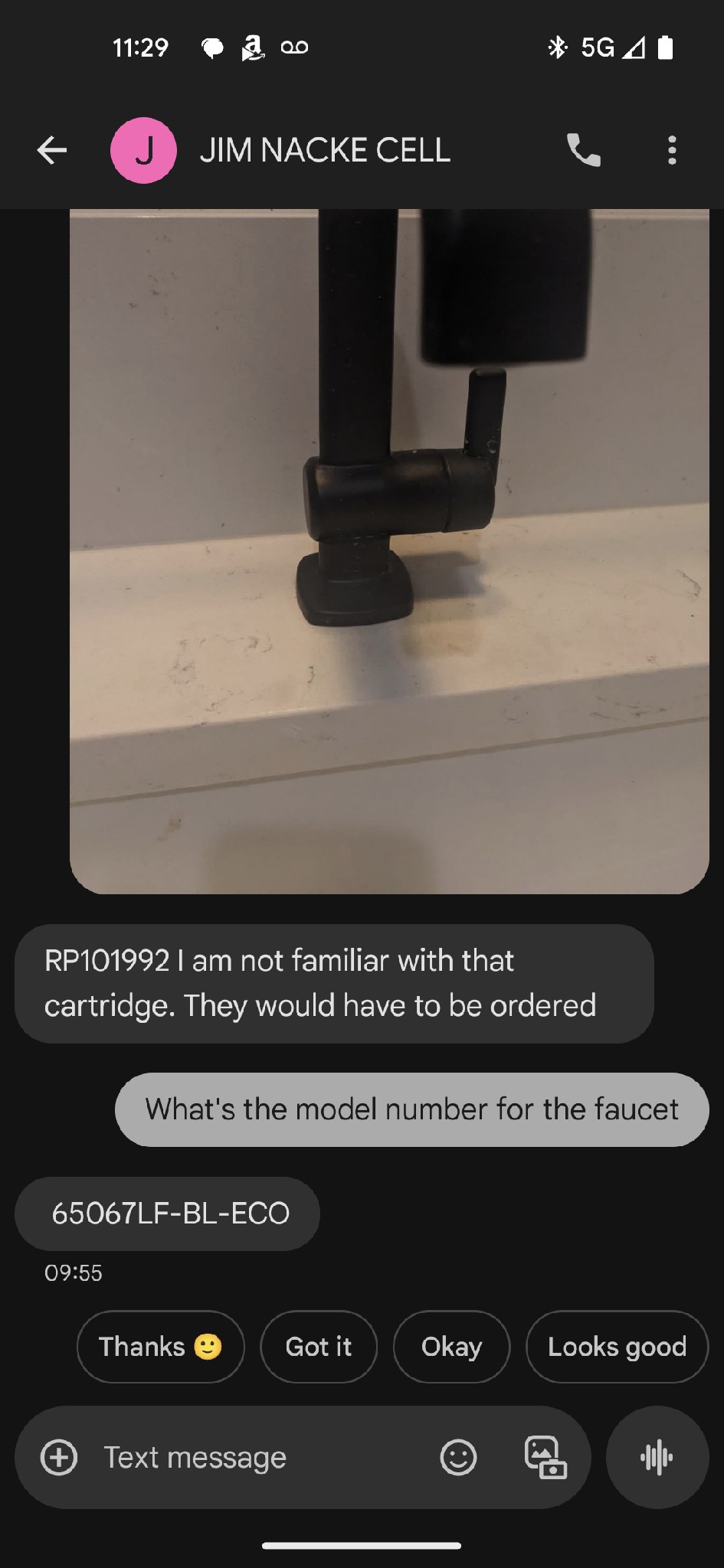Open the overflow menu
Screen dimensions: 724x1568
(x=672, y=150)
